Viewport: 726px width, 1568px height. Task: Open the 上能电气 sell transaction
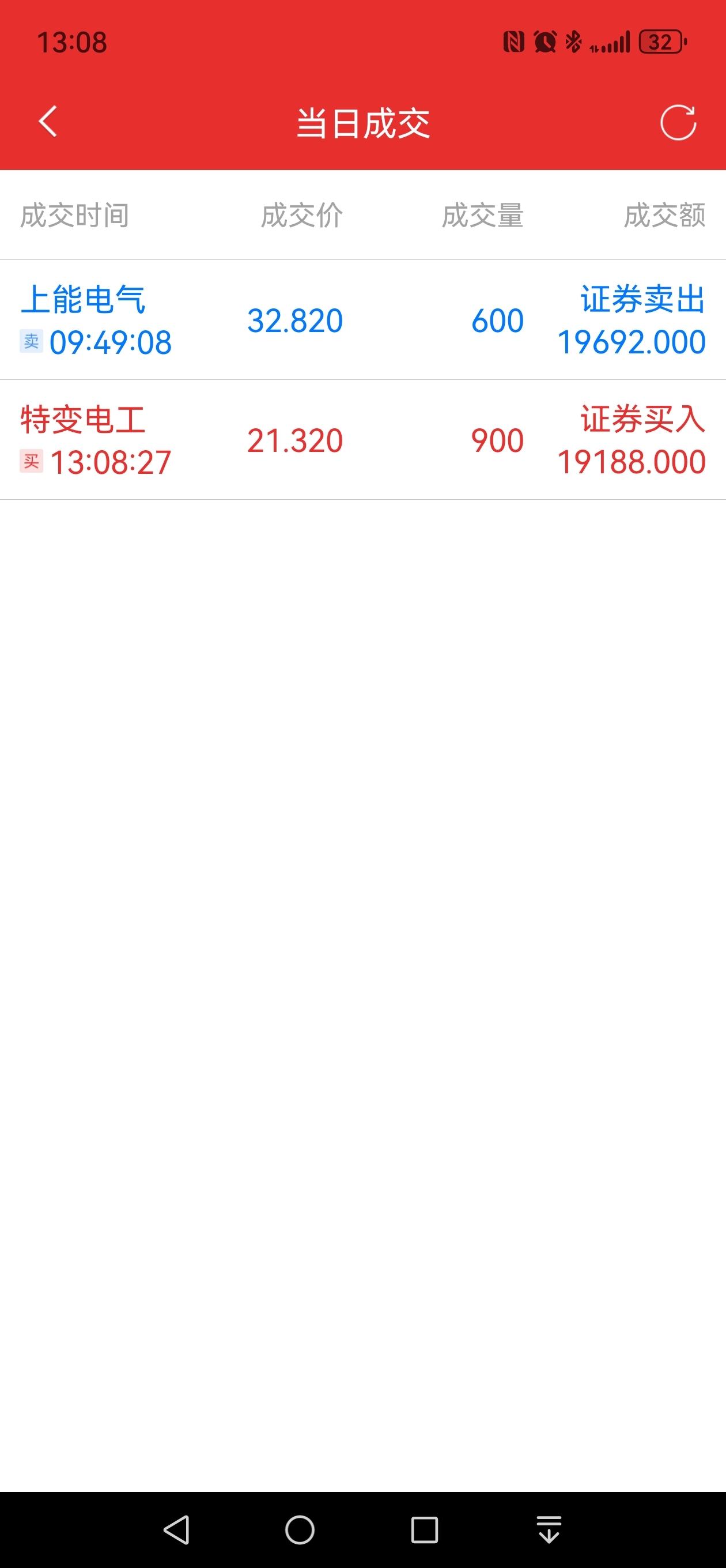tap(362, 320)
